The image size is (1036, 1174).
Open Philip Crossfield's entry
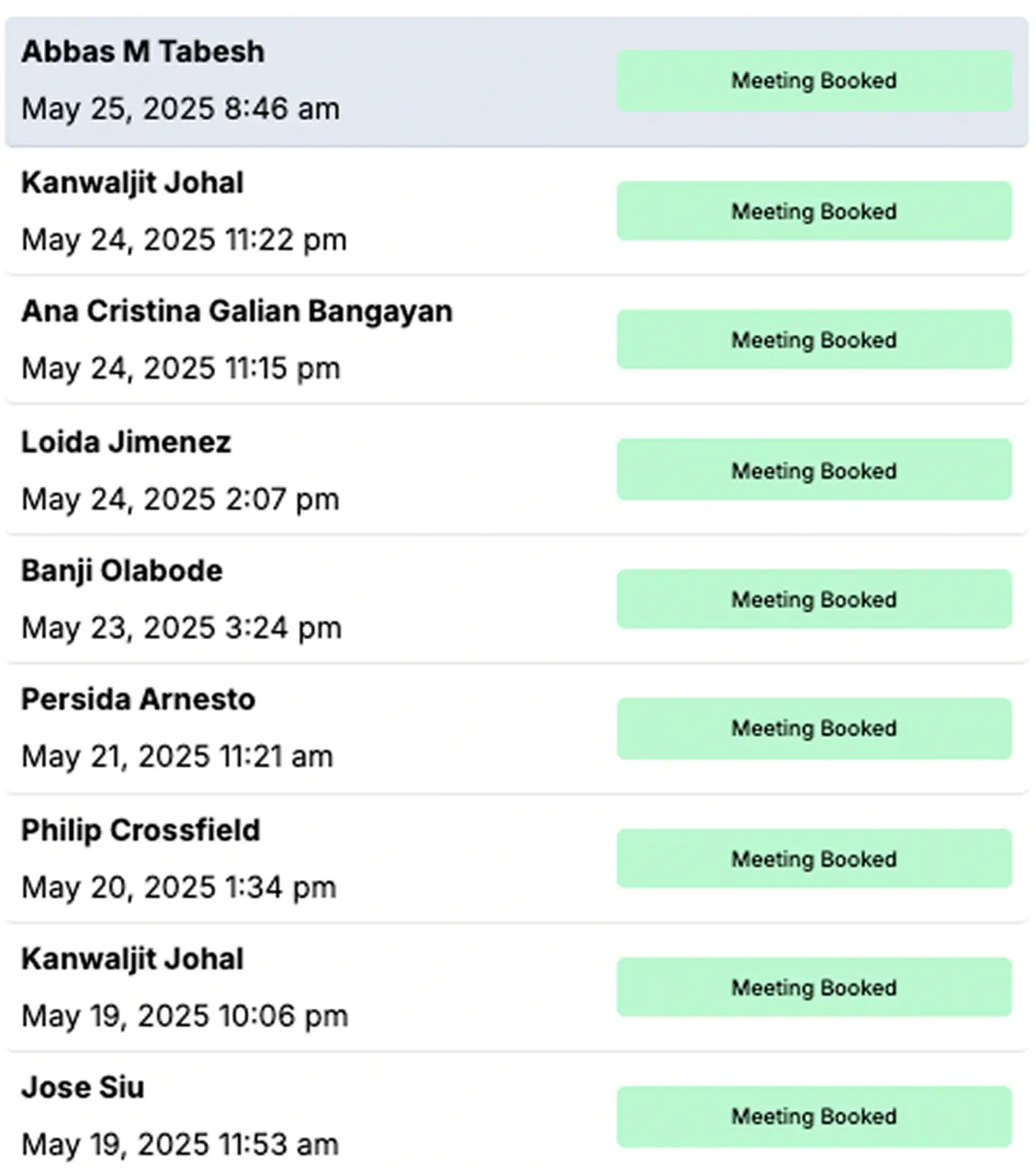click(141, 830)
